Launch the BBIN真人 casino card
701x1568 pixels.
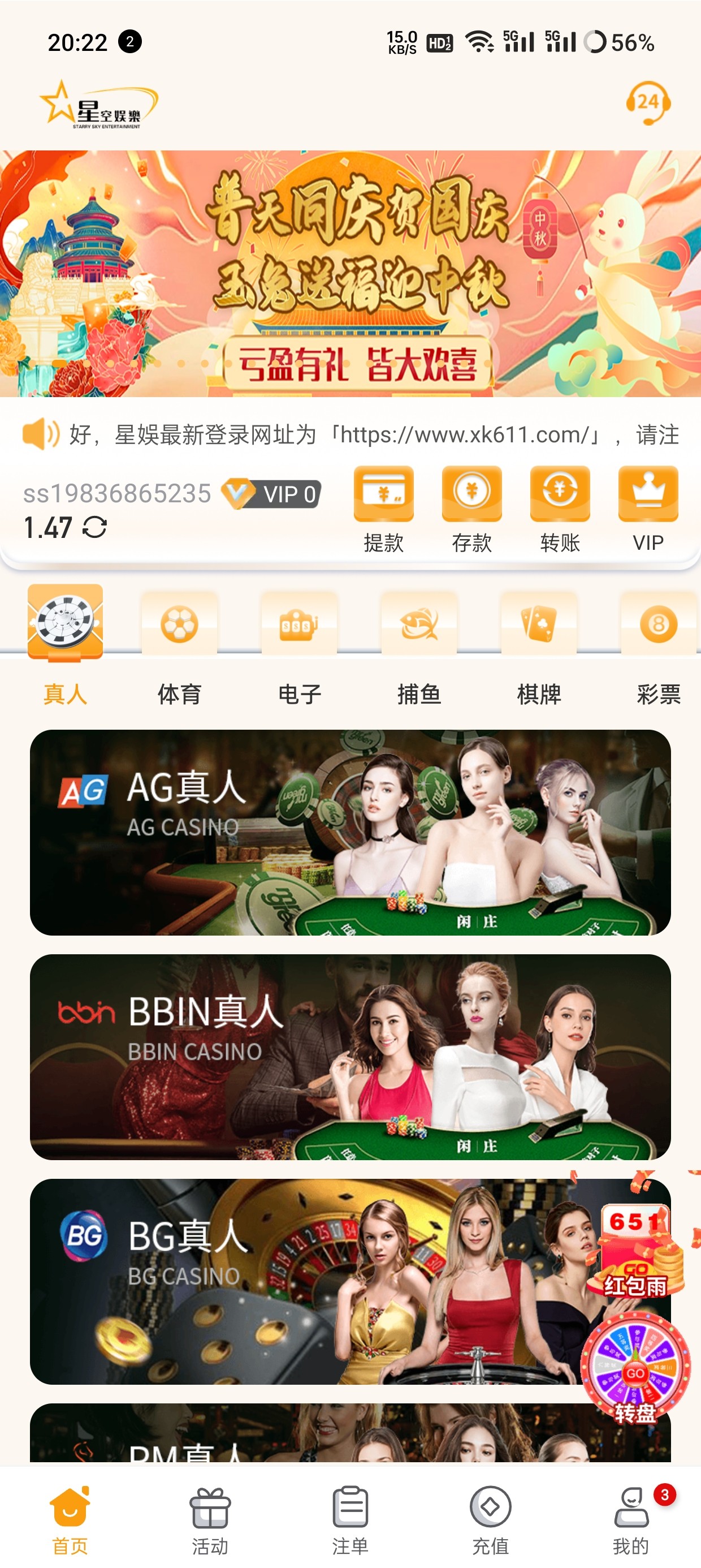click(304, 1057)
